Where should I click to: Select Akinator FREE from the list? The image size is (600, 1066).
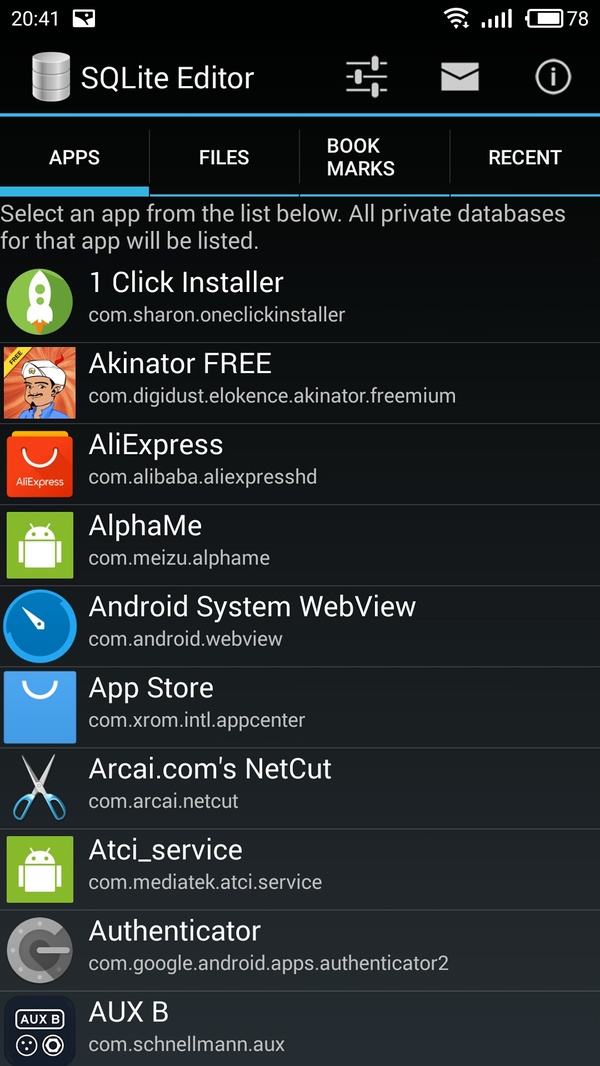(x=300, y=381)
